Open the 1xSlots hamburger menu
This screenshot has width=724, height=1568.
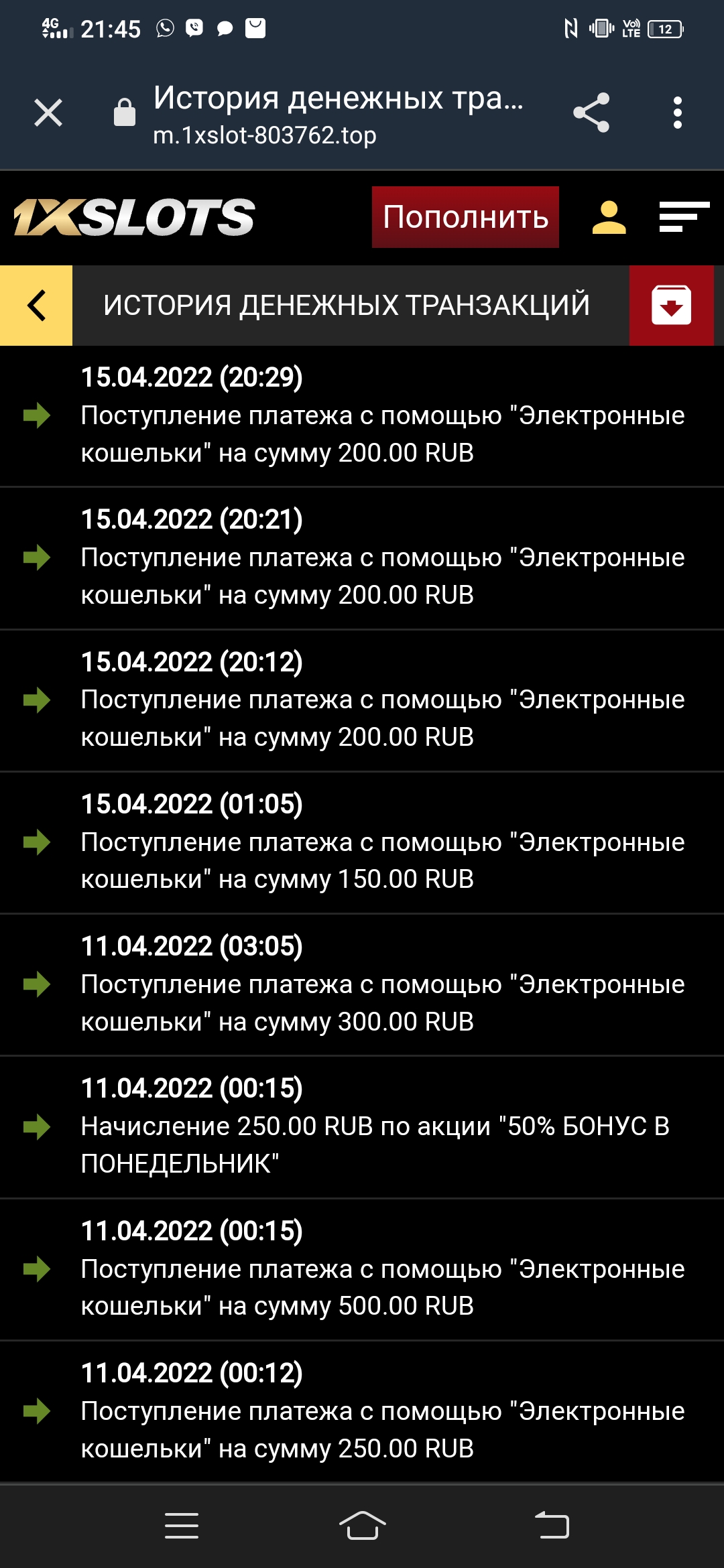coord(684,217)
